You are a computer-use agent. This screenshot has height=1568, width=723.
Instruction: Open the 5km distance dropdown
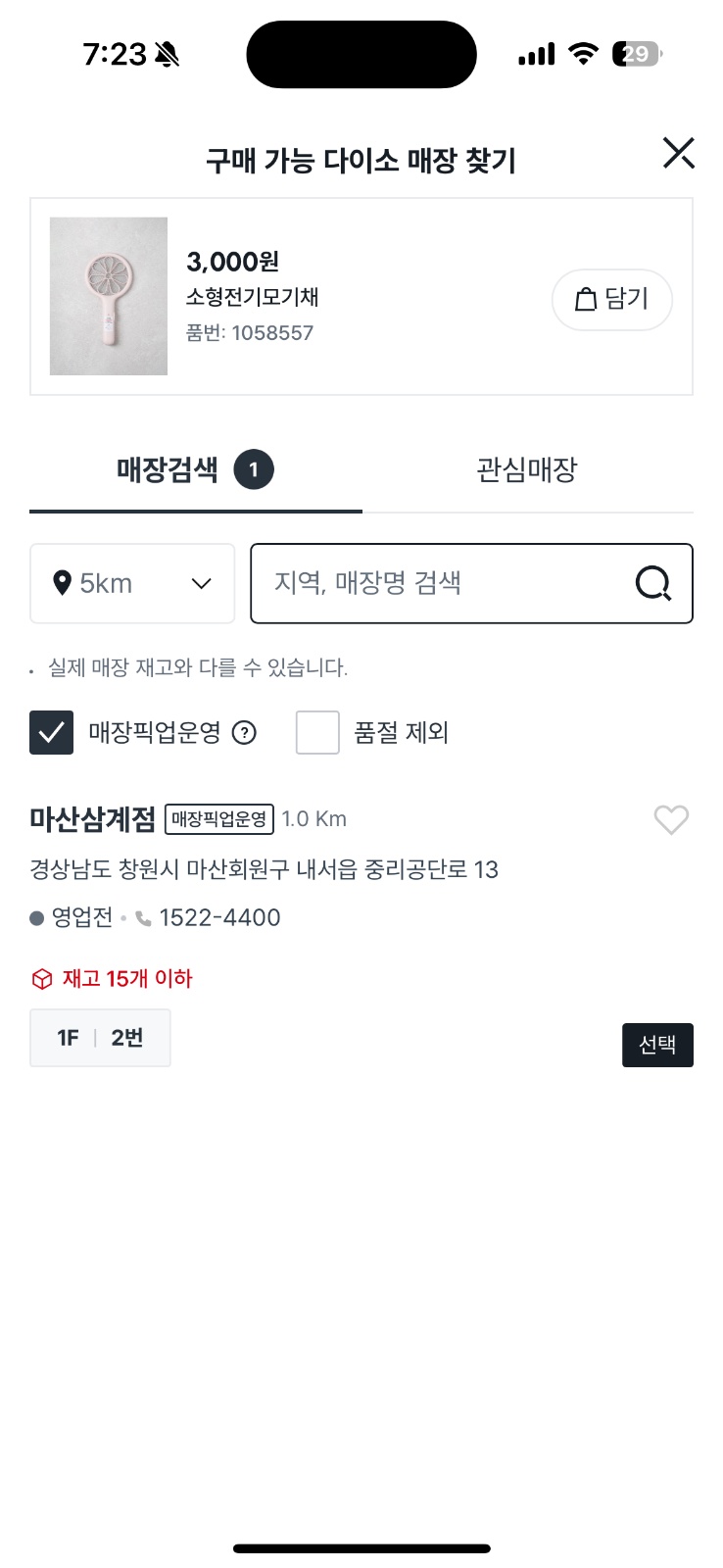[x=132, y=583]
